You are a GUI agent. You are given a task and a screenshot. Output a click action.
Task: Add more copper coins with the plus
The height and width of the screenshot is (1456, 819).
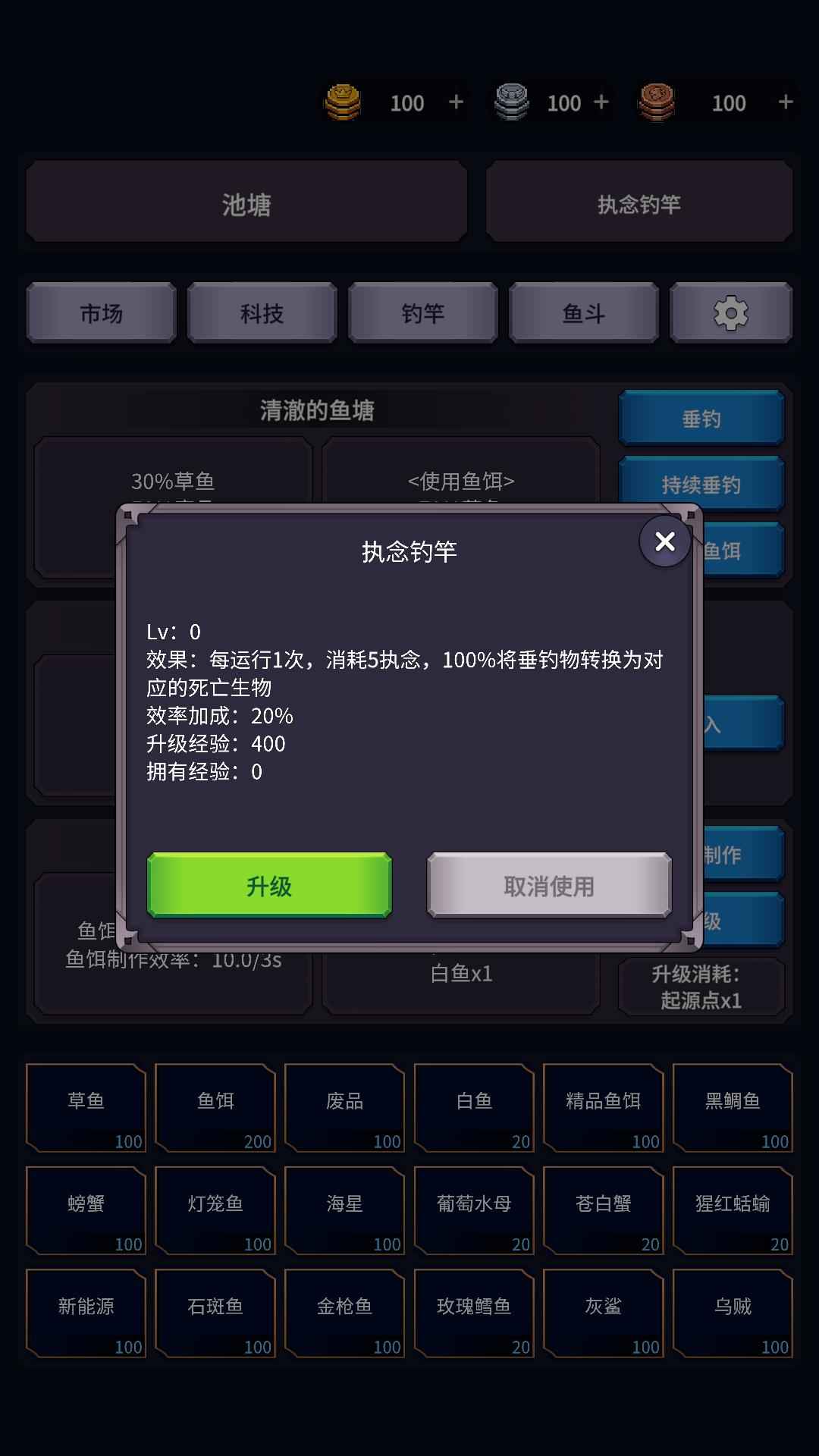click(786, 102)
